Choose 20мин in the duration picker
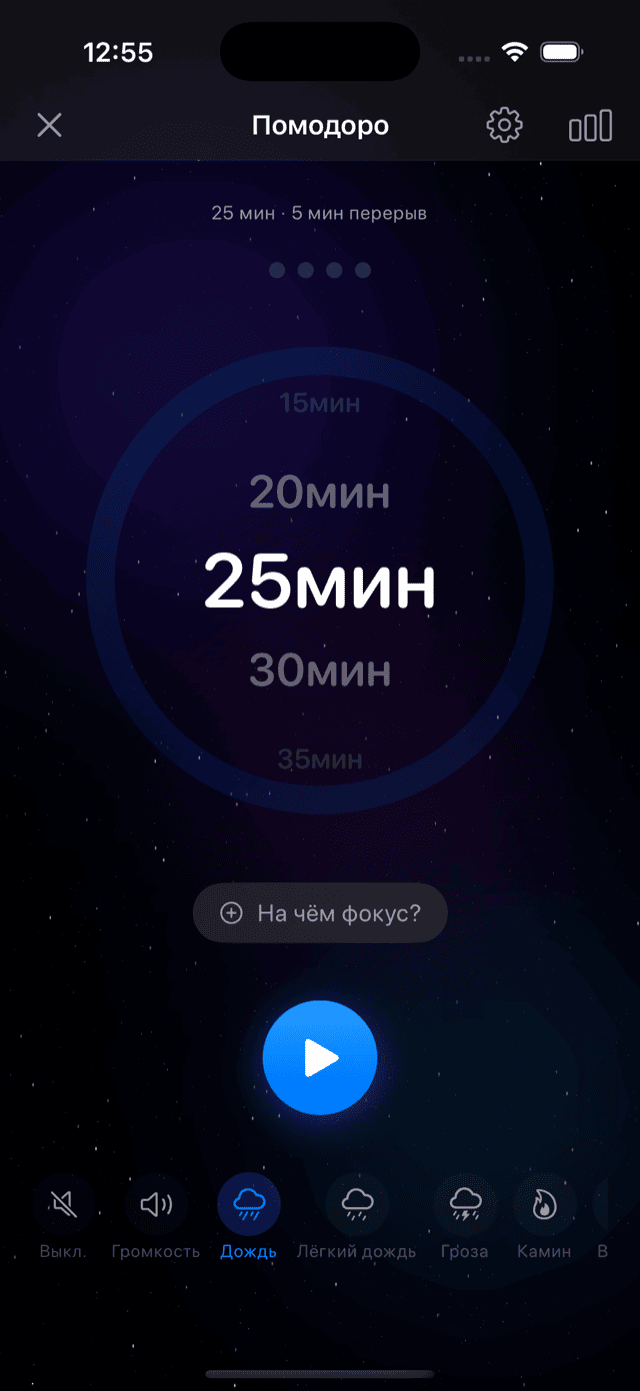This screenshot has height=1391, width=640. 320,492
